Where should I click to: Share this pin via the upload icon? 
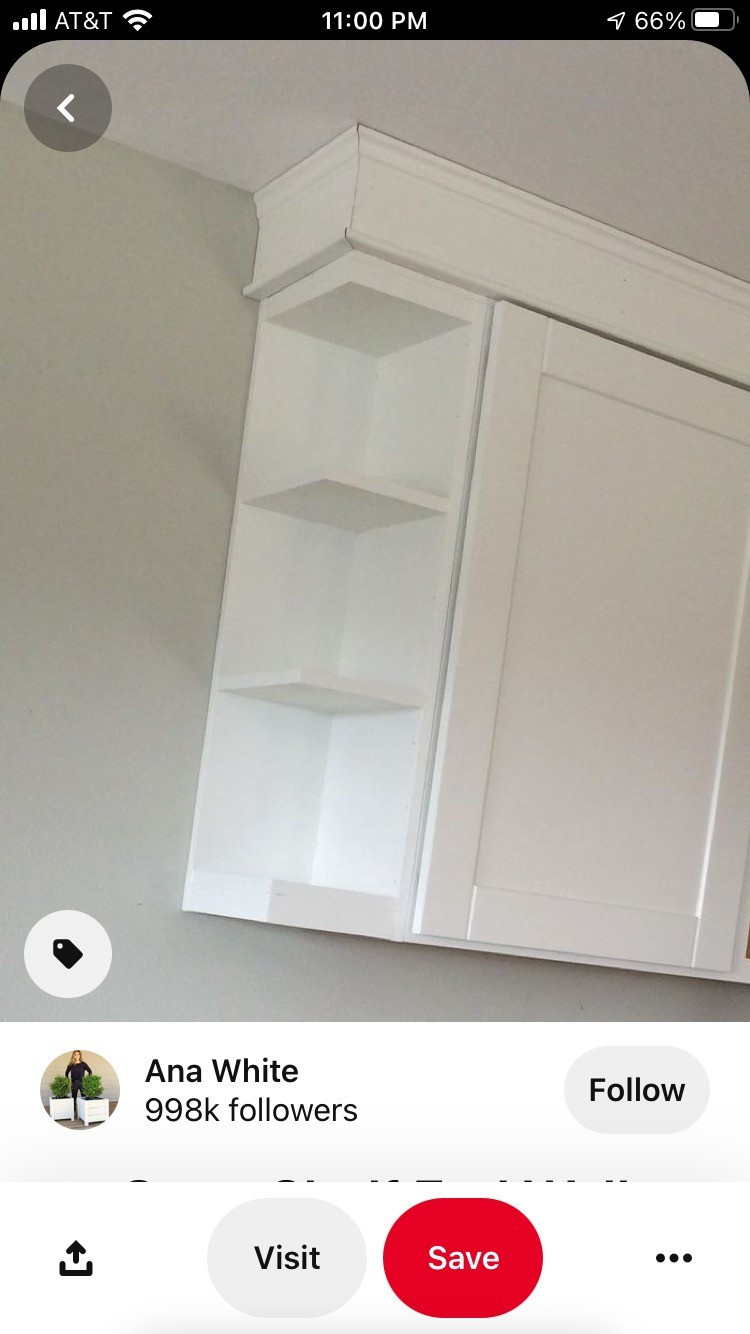click(76, 1258)
